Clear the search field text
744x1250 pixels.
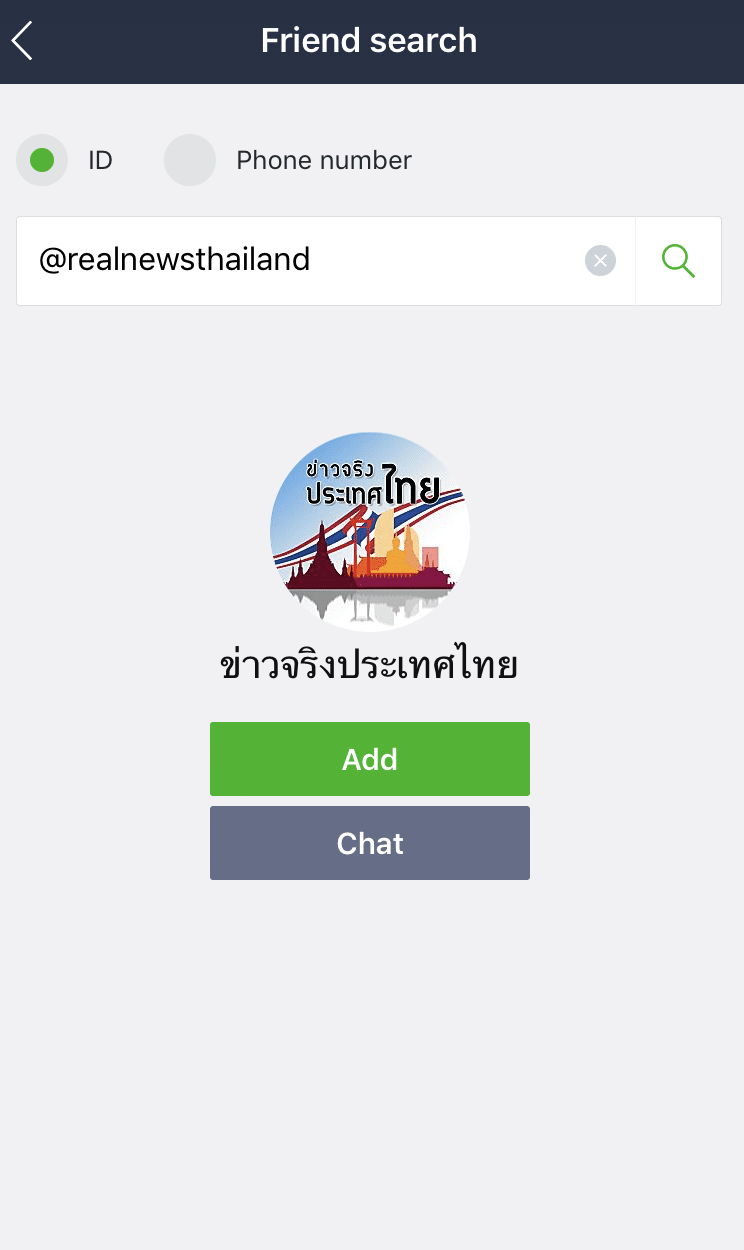[x=600, y=261]
